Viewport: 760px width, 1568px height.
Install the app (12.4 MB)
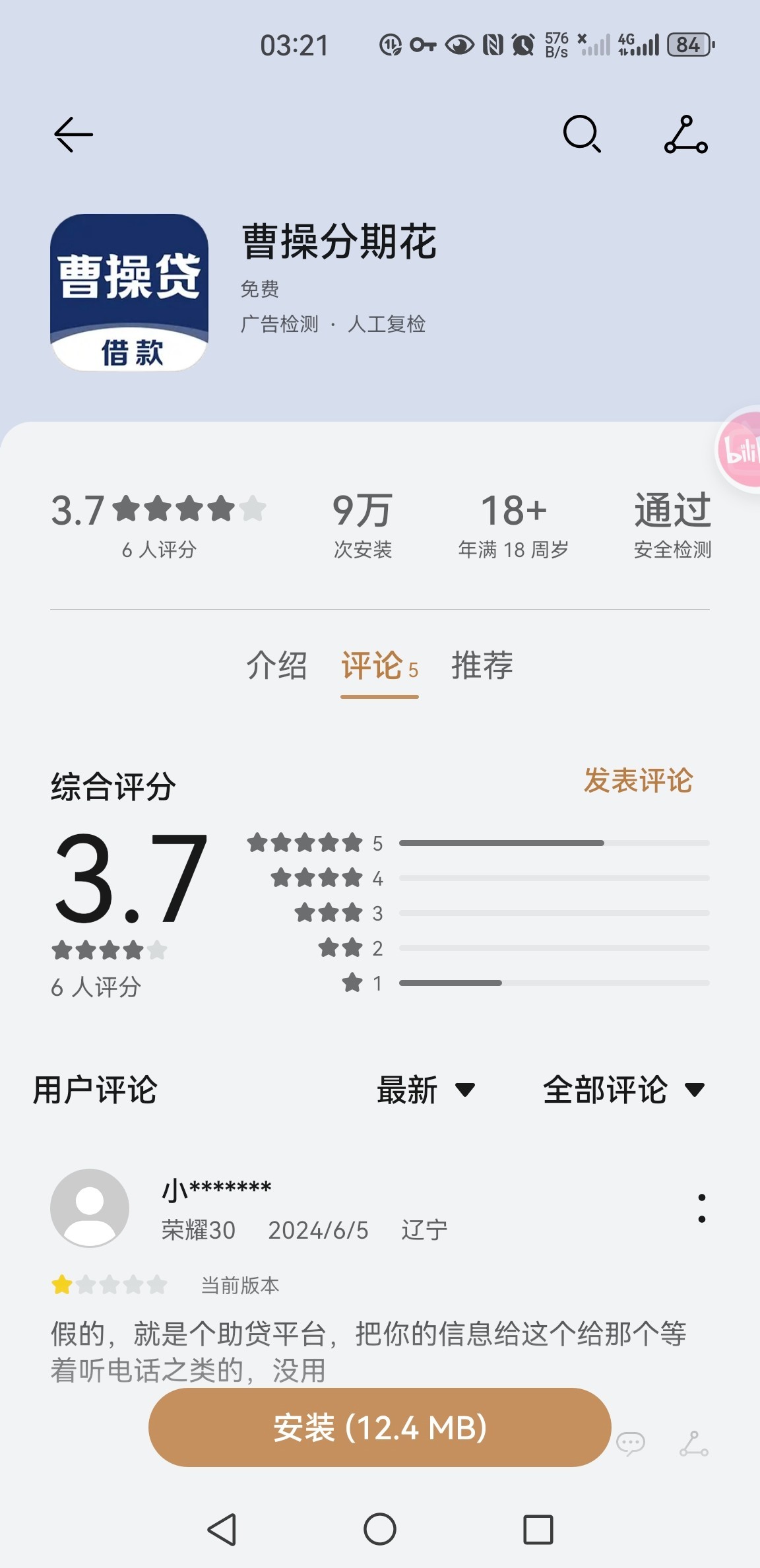(x=379, y=1427)
